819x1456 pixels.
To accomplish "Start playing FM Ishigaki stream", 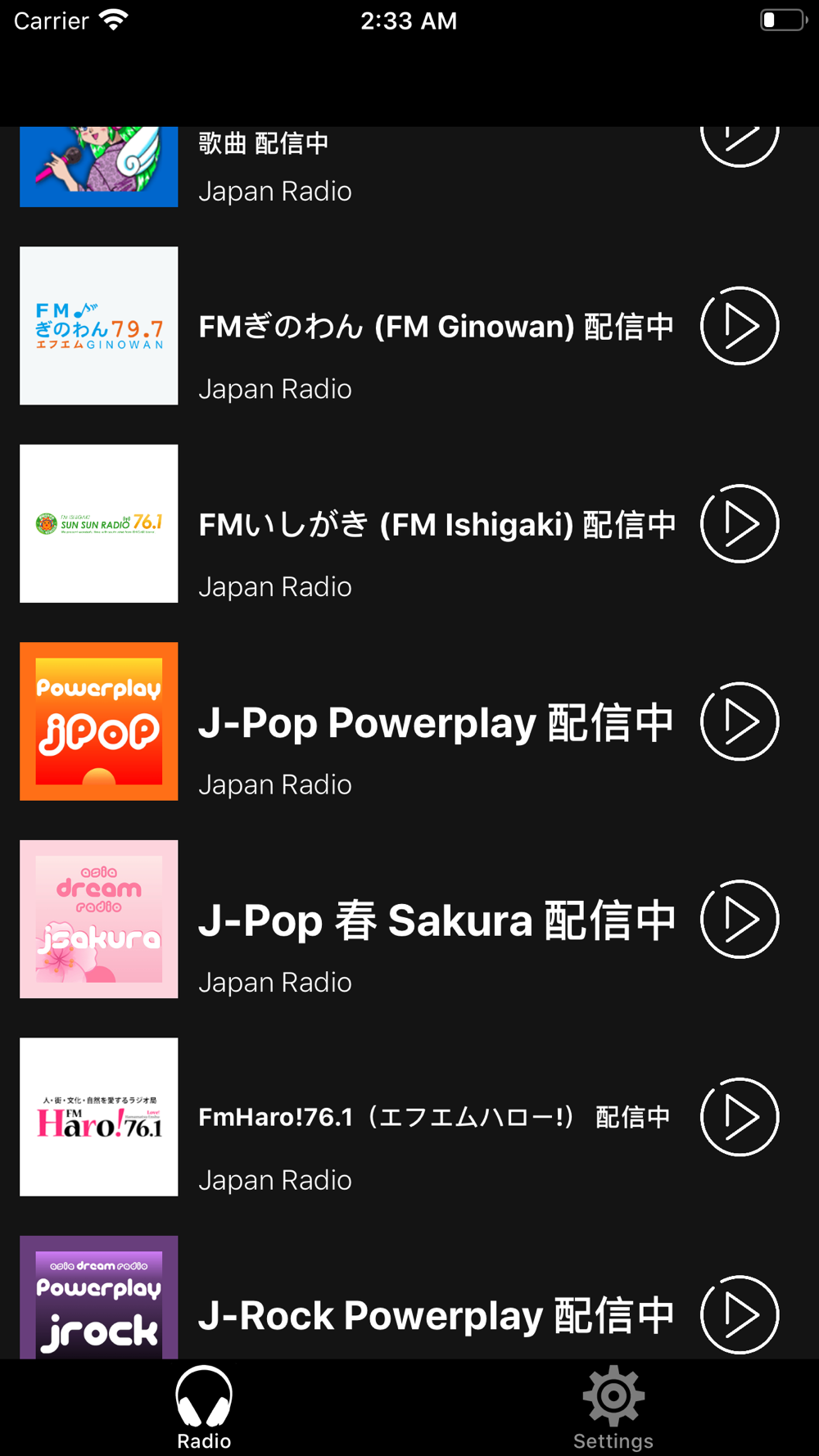I will (x=739, y=524).
